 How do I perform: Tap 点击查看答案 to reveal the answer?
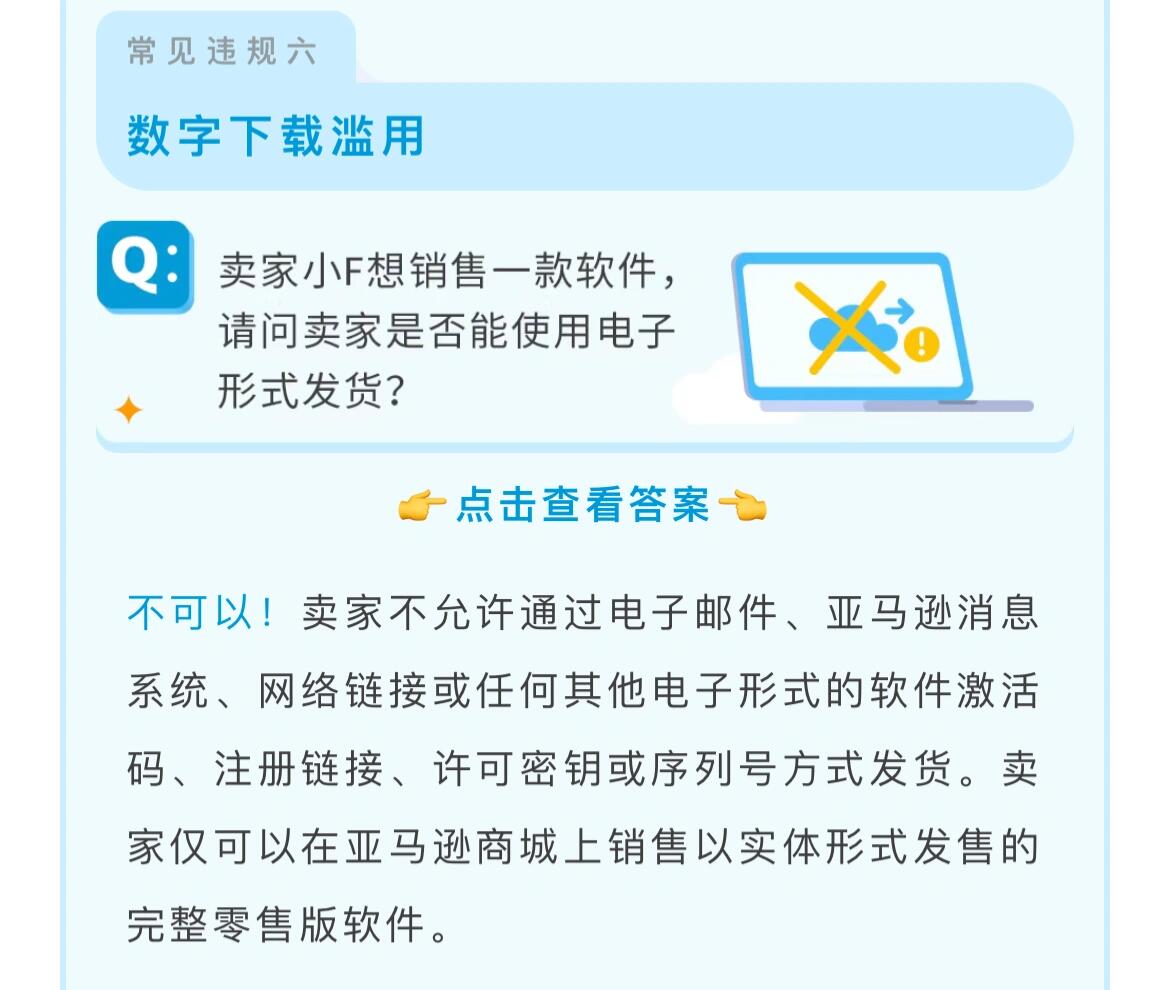click(x=583, y=506)
